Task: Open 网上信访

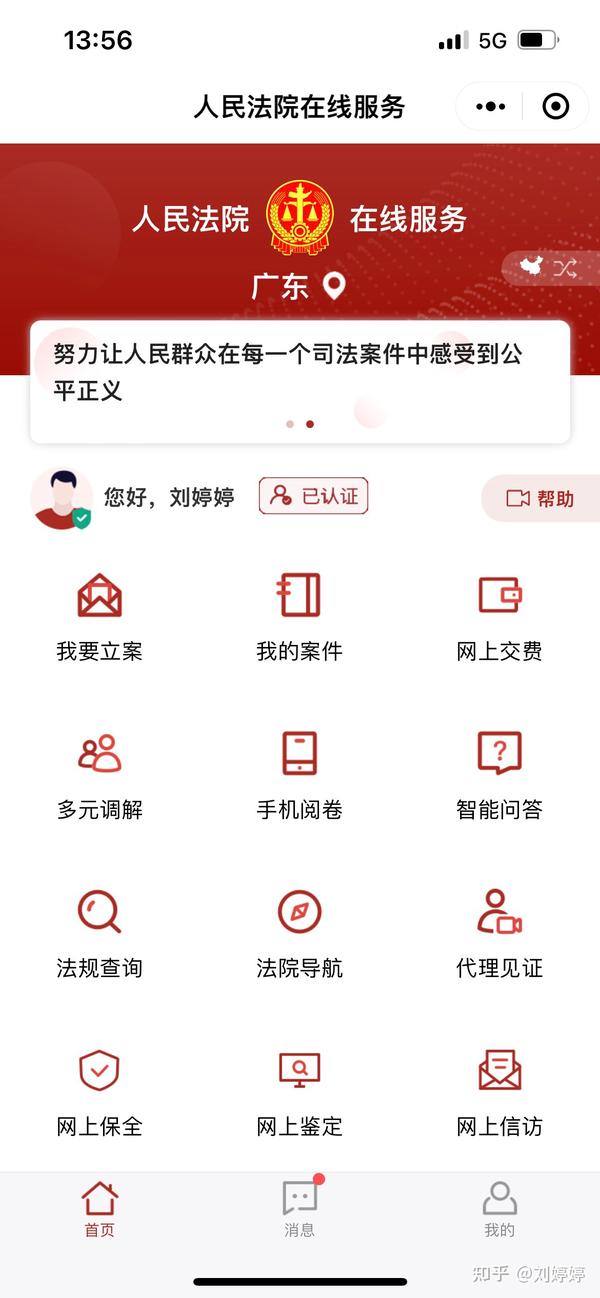Action: tap(499, 1093)
